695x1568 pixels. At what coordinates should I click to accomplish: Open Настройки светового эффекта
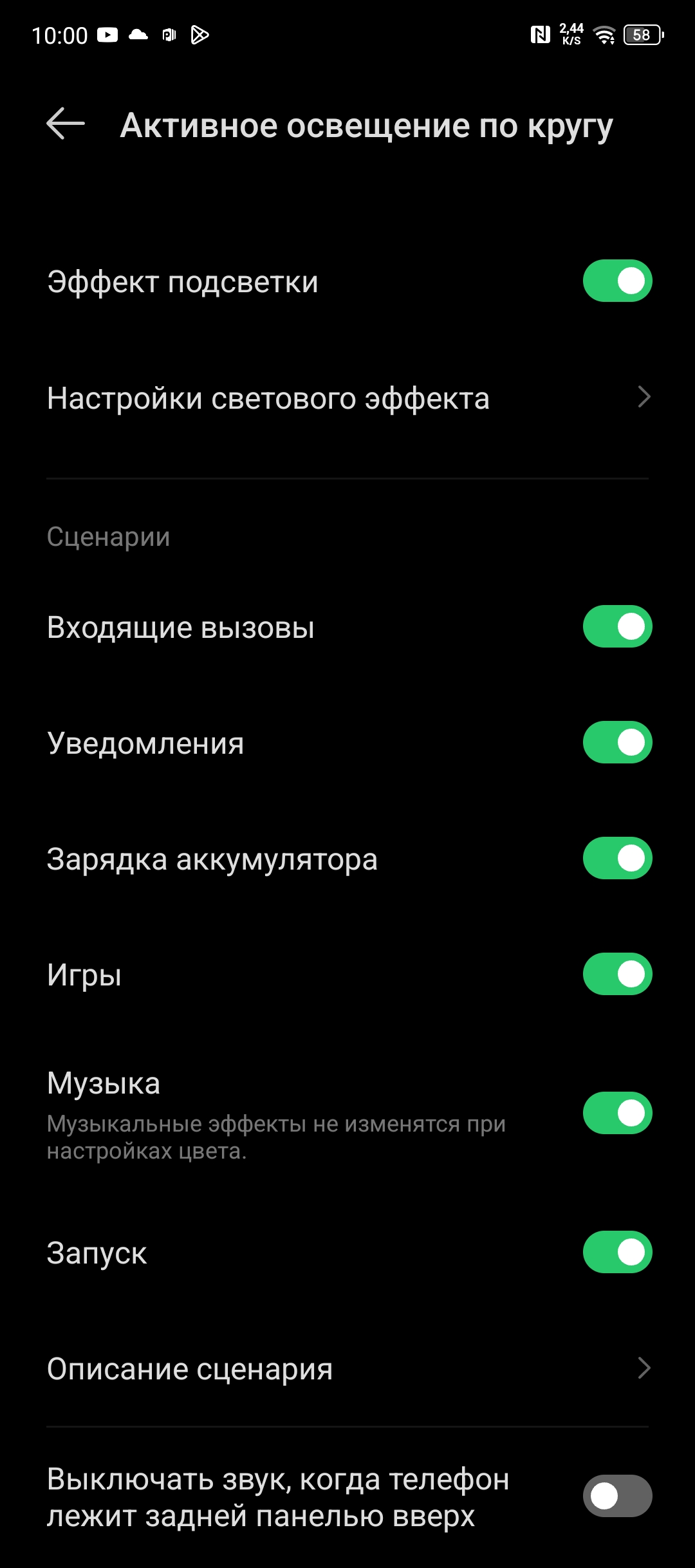(x=347, y=398)
